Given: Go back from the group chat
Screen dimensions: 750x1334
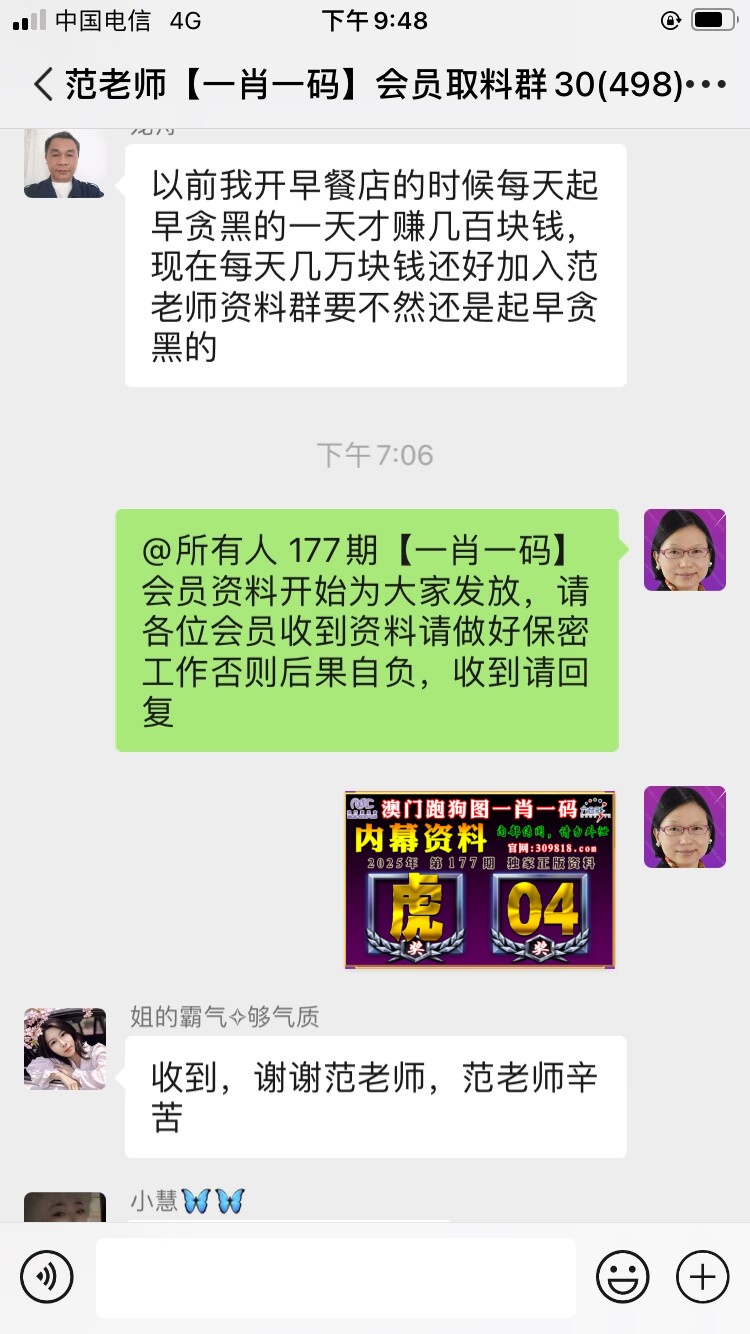Looking at the screenshot, I should coord(42,84).
